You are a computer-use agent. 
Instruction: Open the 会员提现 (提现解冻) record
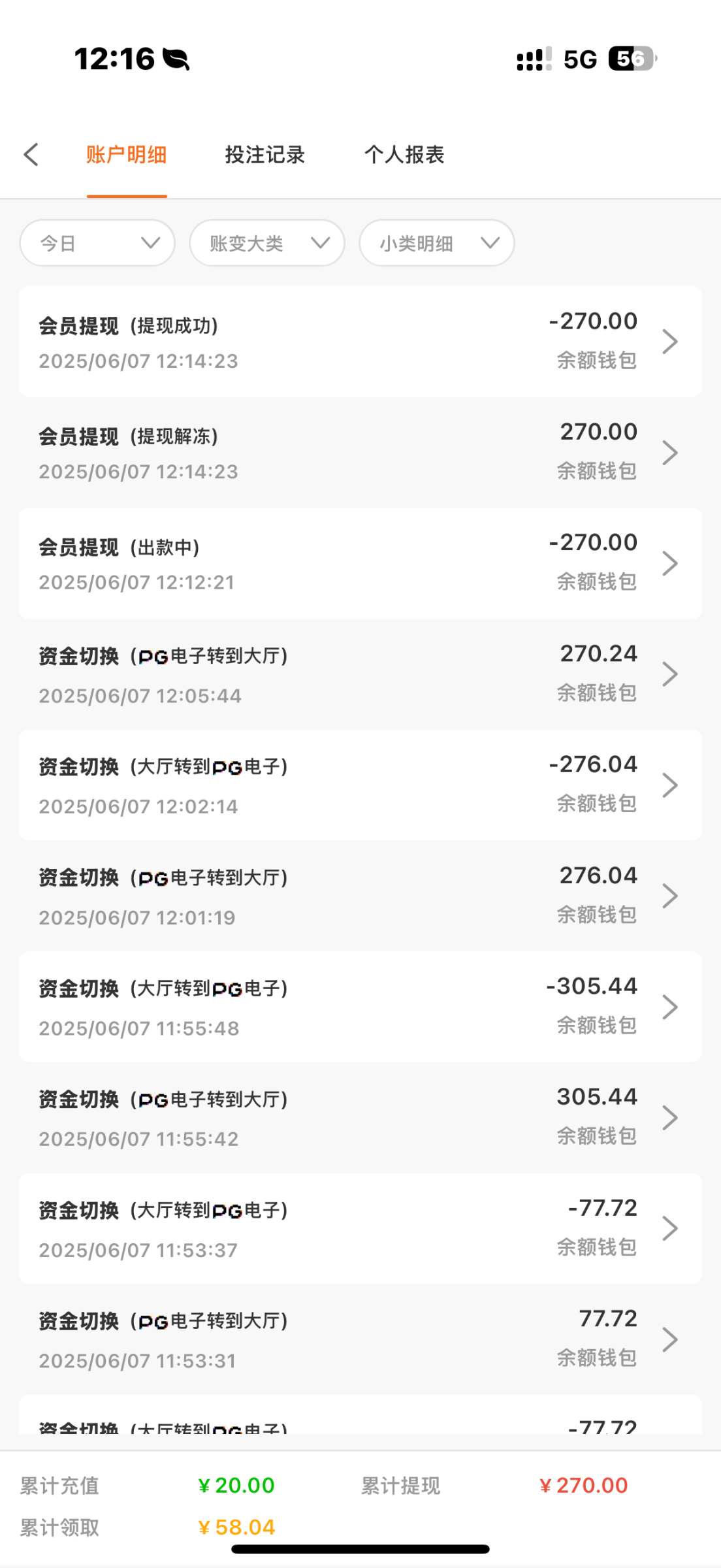pyautogui.click(x=360, y=452)
